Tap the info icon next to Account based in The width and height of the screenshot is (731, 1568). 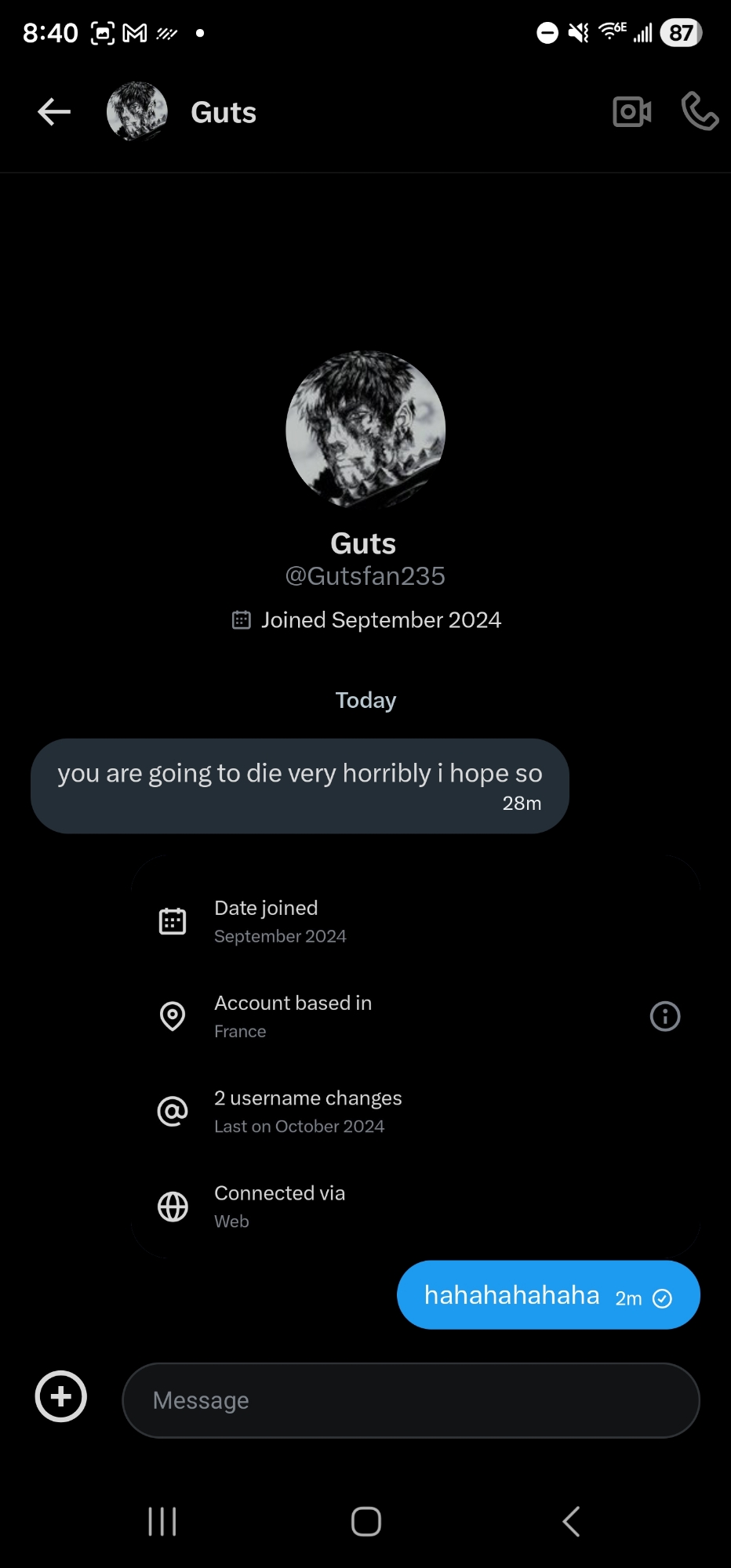[x=665, y=1017]
